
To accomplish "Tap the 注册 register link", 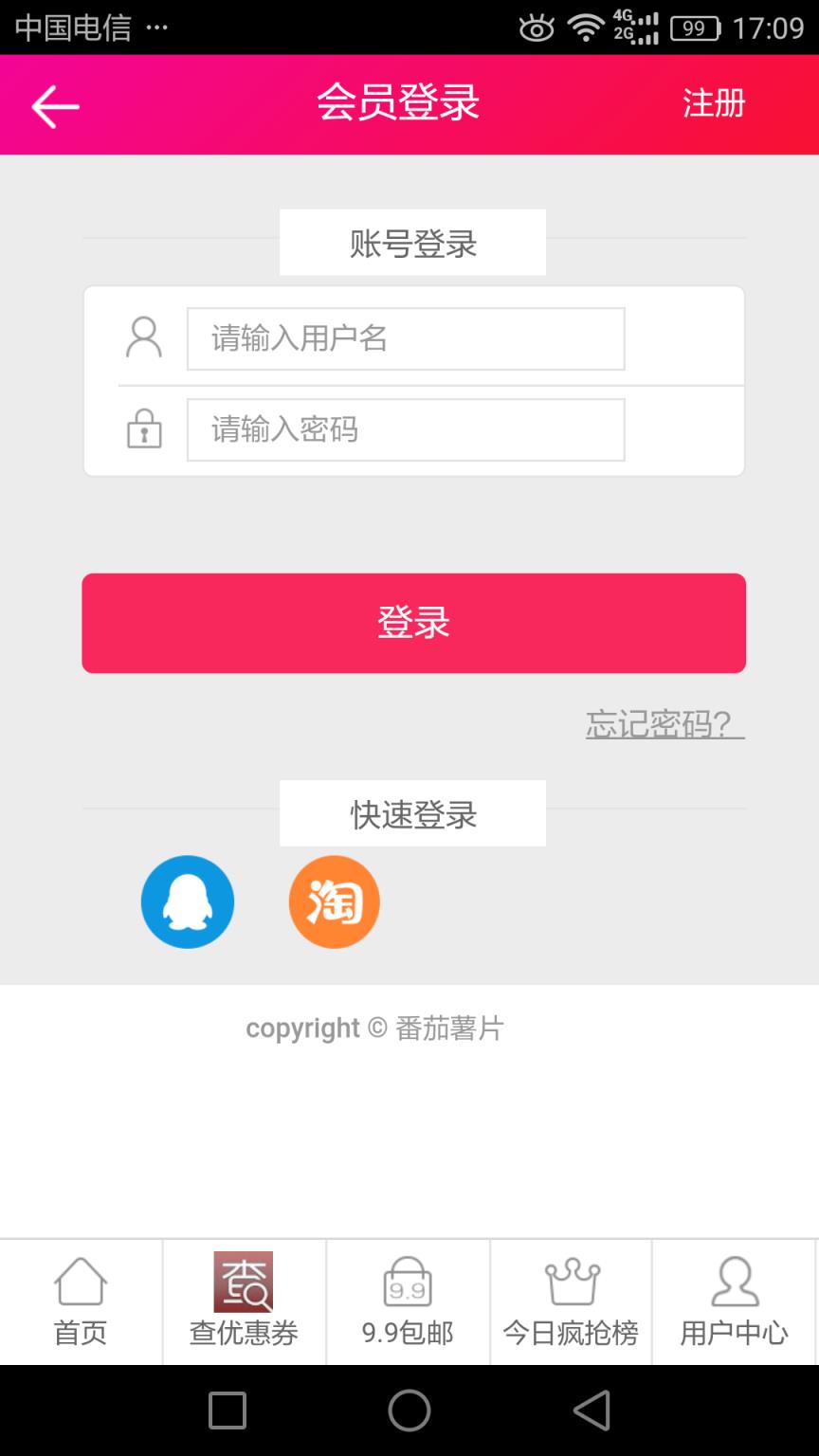I will pyautogui.click(x=714, y=104).
